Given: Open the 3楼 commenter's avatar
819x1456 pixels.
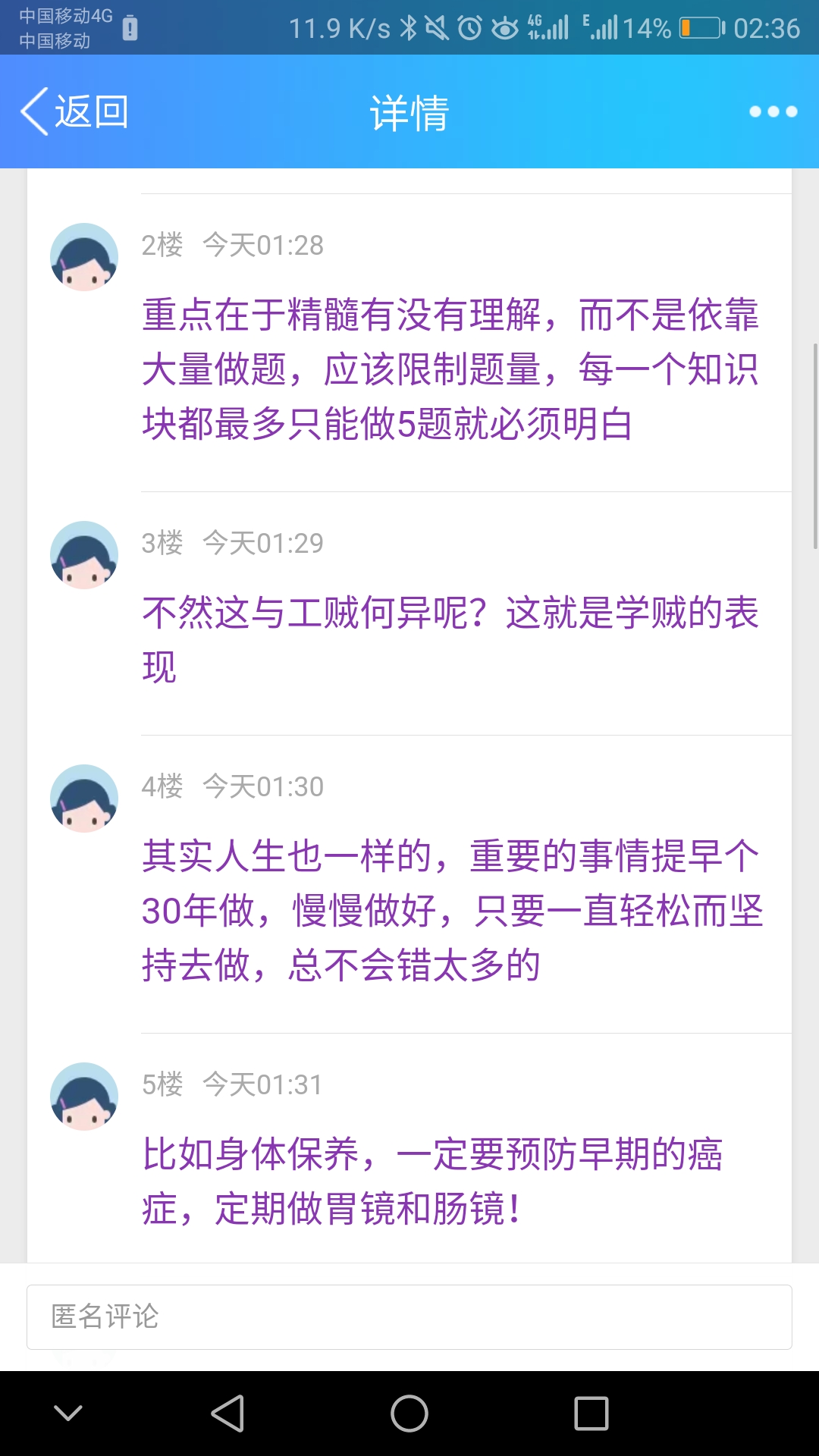Looking at the screenshot, I should coord(84,555).
